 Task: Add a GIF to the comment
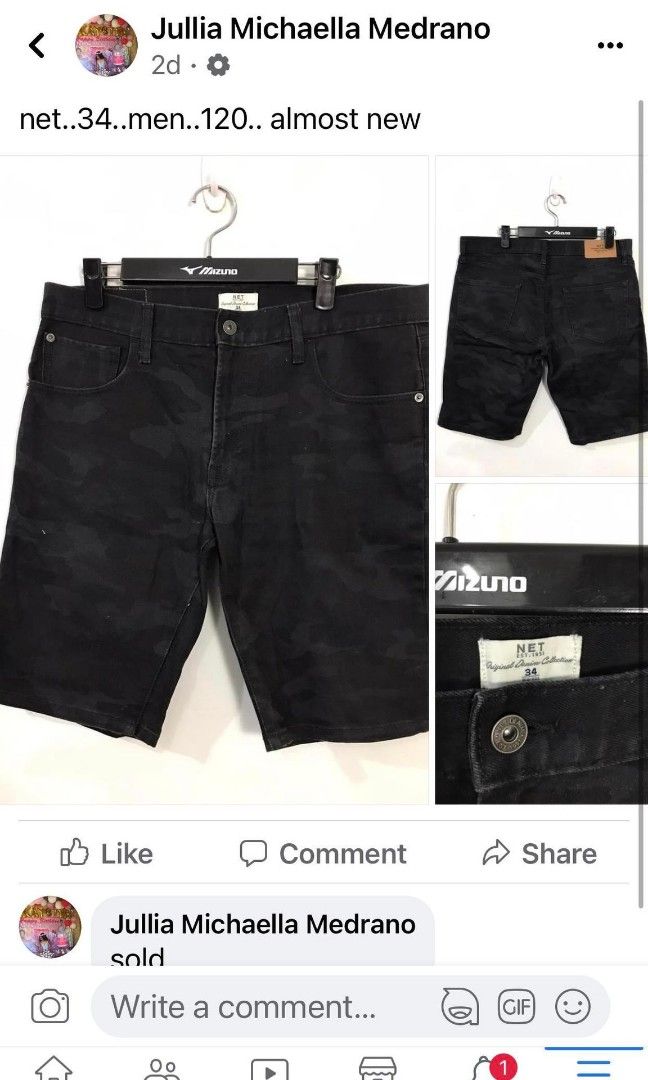point(517,1006)
